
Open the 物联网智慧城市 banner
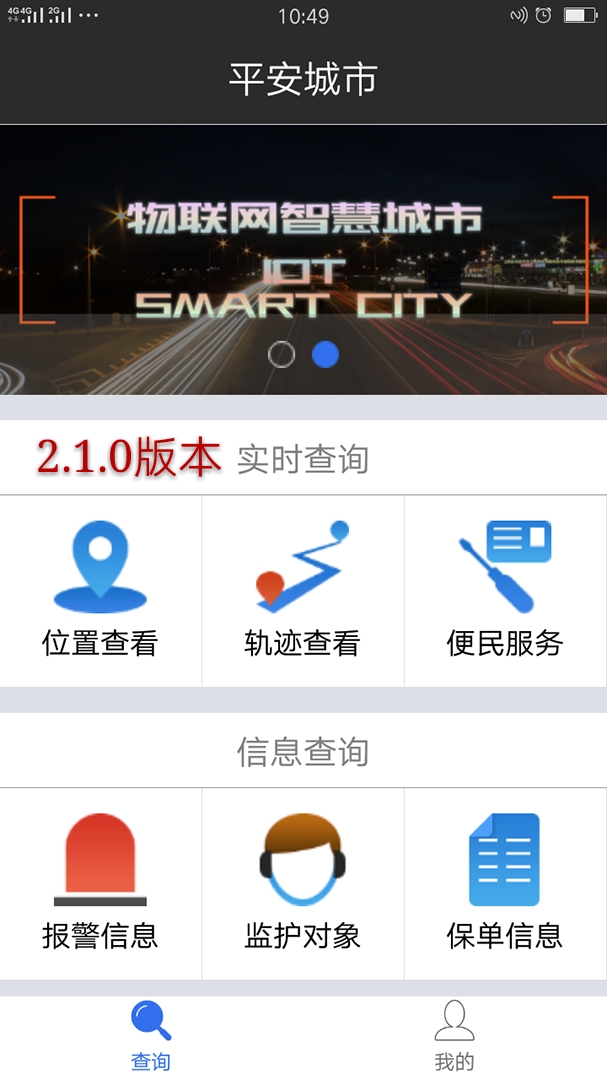click(x=303, y=250)
